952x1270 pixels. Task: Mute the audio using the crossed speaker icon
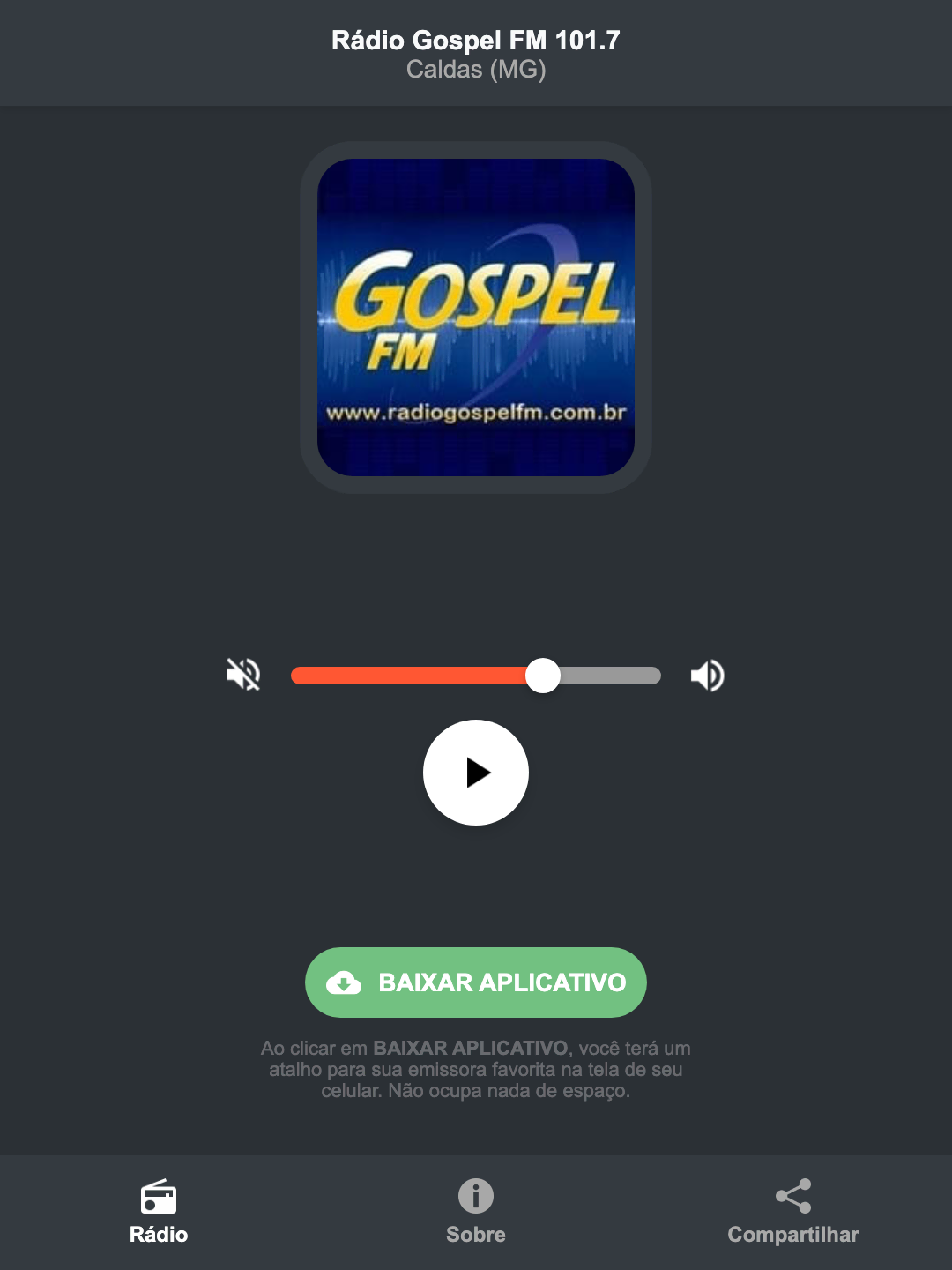point(242,675)
